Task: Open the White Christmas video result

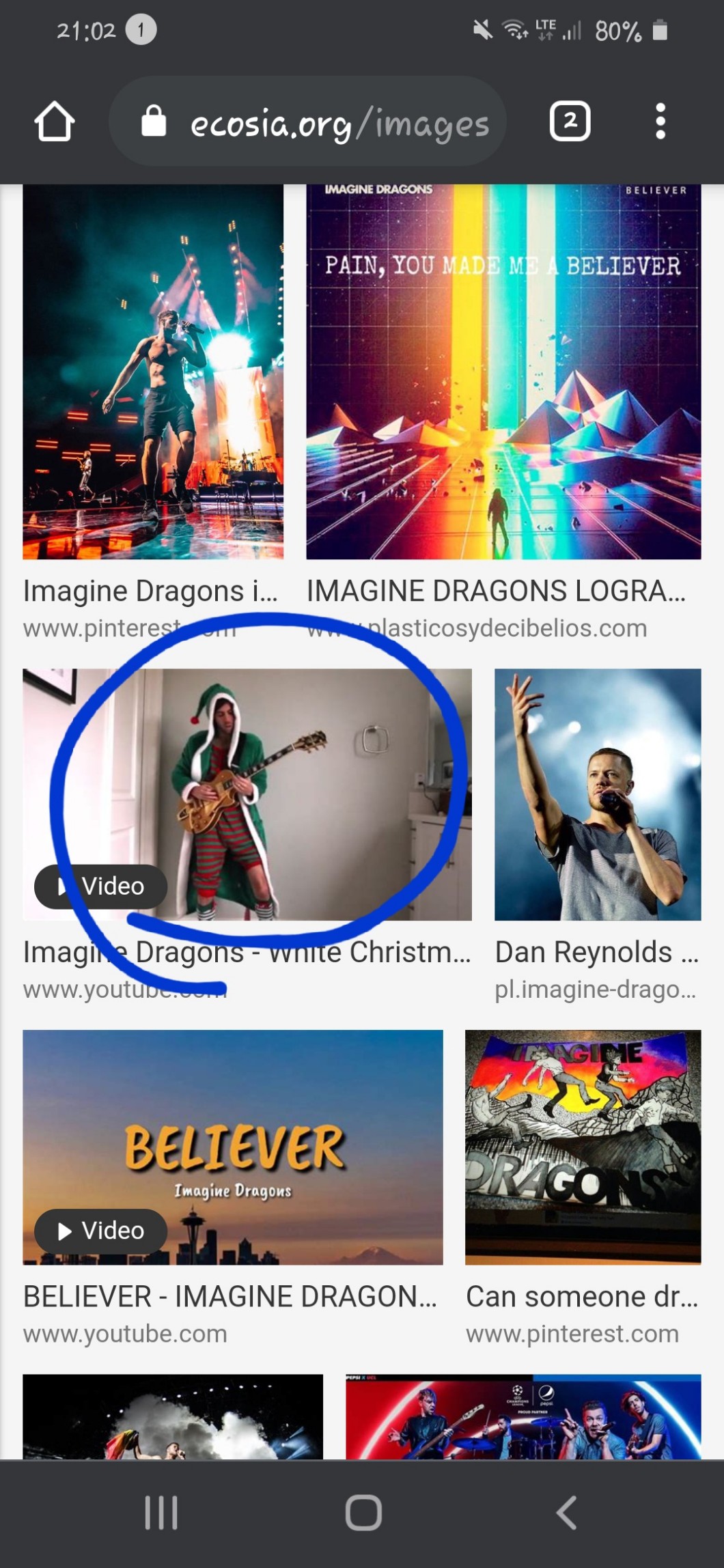Action: point(247,794)
